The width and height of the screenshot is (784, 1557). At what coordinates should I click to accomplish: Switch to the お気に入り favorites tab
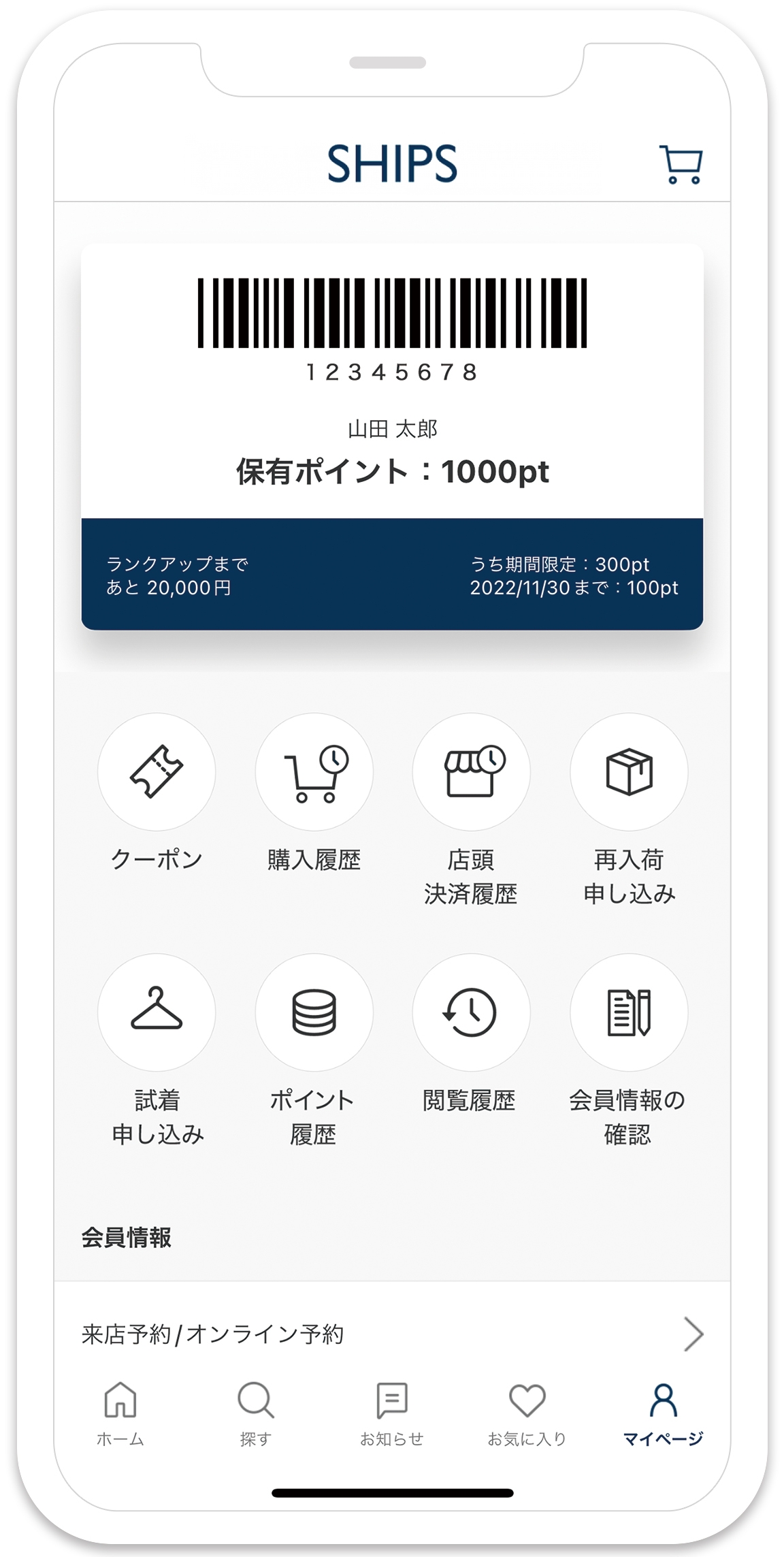coord(527,1412)
